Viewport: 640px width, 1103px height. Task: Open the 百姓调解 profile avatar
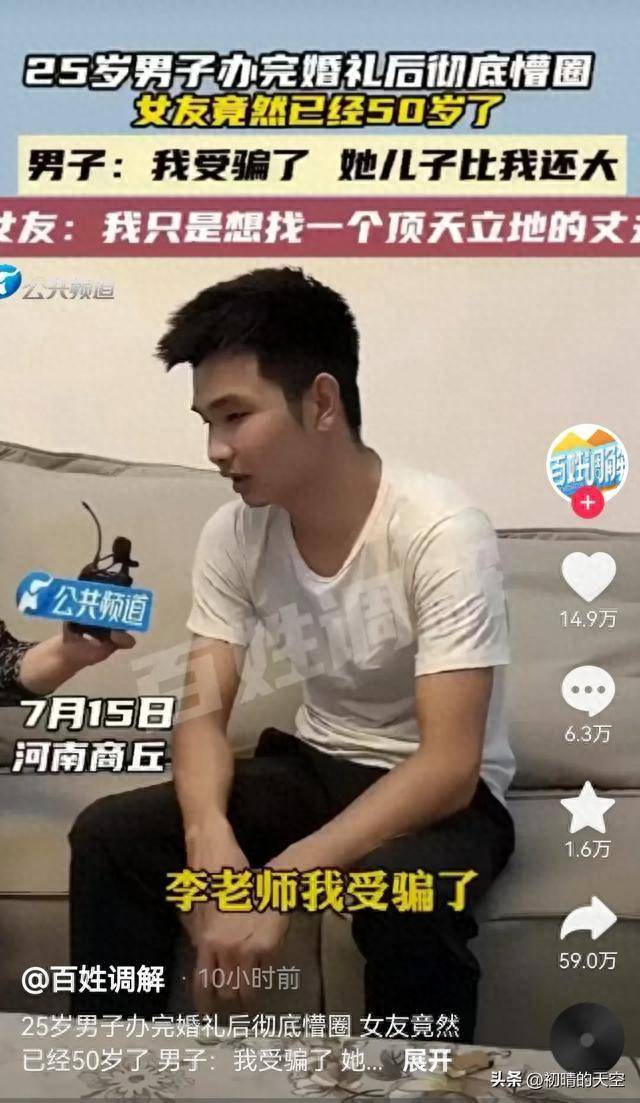click(587, 463)
